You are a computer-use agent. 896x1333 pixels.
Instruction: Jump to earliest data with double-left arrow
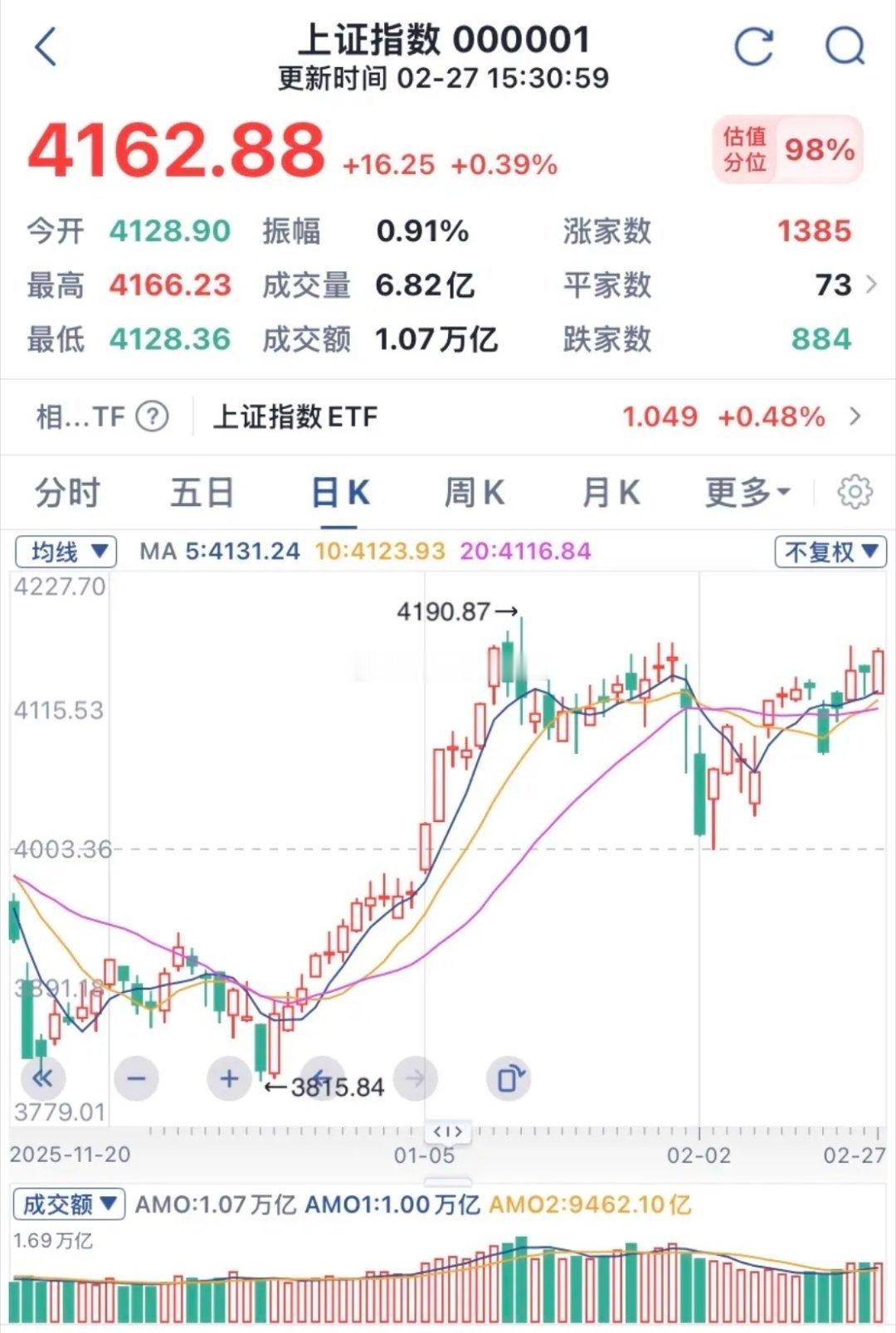43,1077
